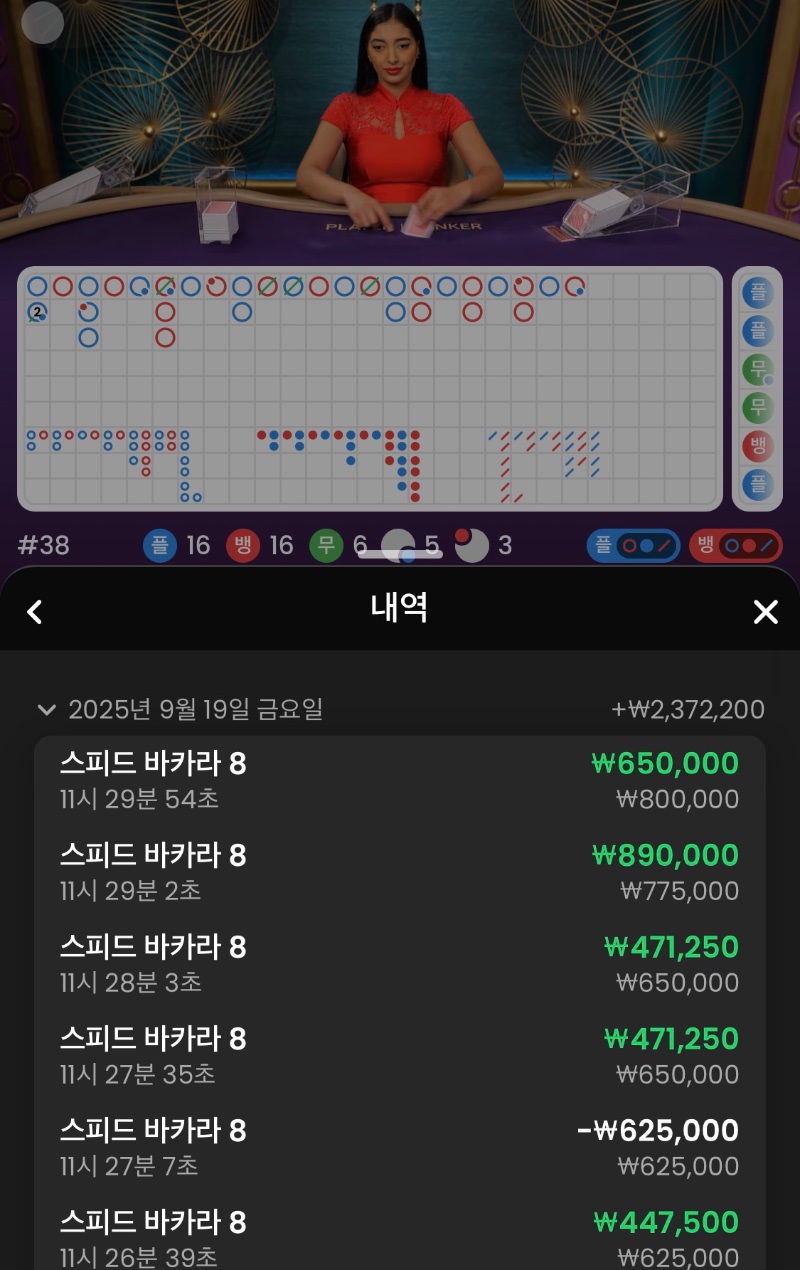This screenshot has height=1270, width=800.
Task: Open the 11시 29분 2초 game record
Action: click(400, 872)
